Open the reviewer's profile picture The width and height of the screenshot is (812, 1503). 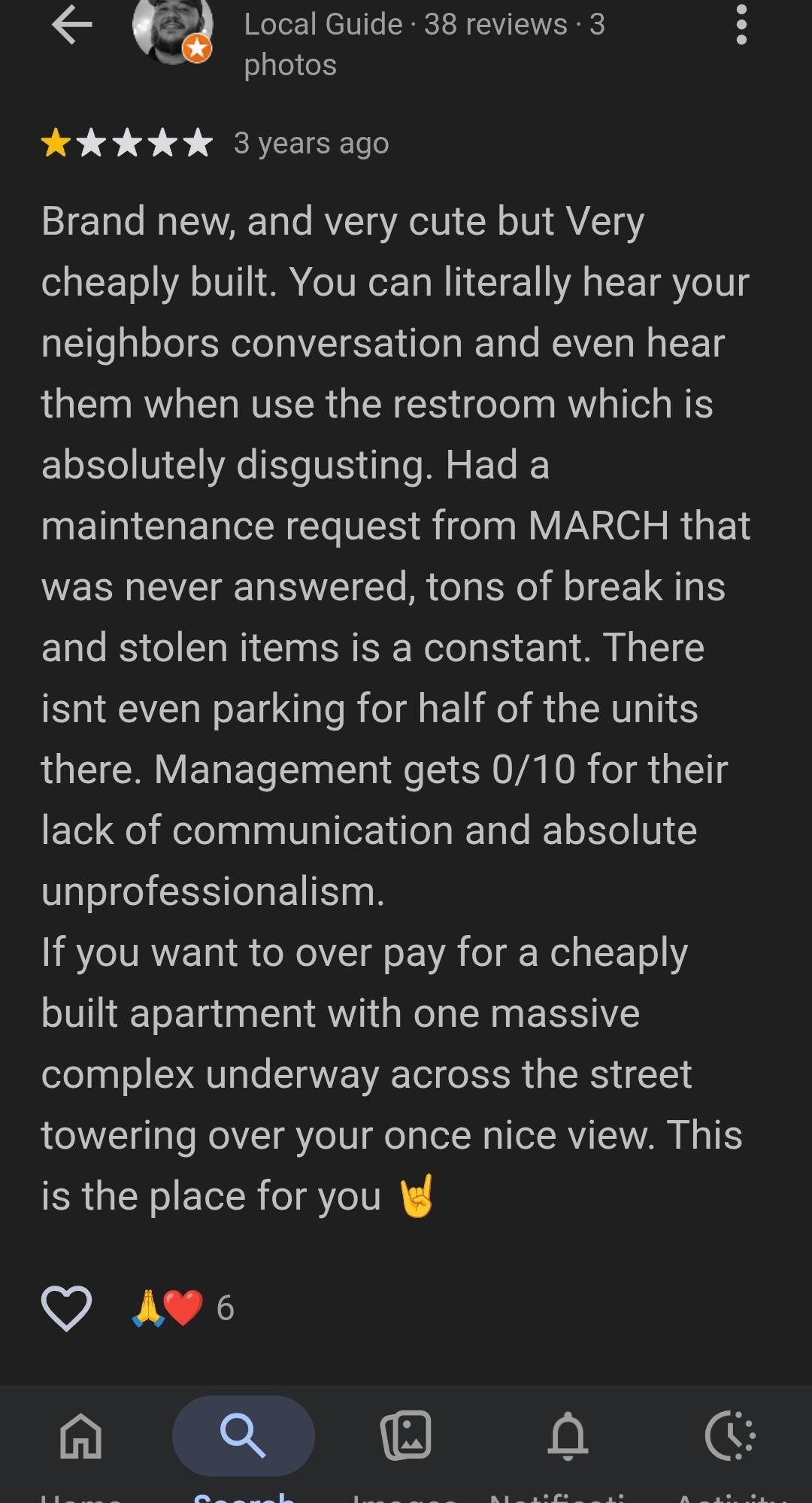point(172,30)
